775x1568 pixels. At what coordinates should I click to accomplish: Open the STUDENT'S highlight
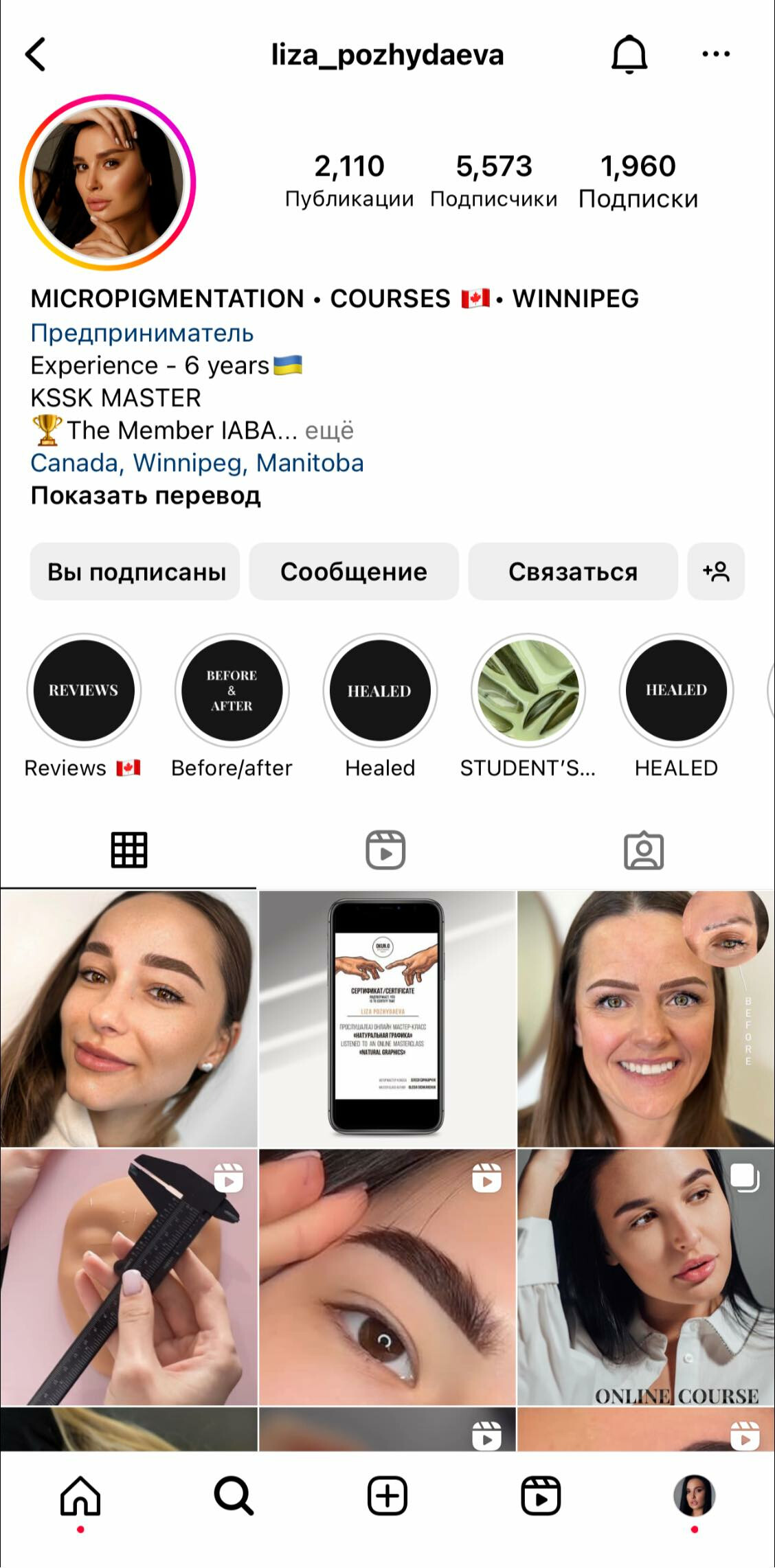528,690
